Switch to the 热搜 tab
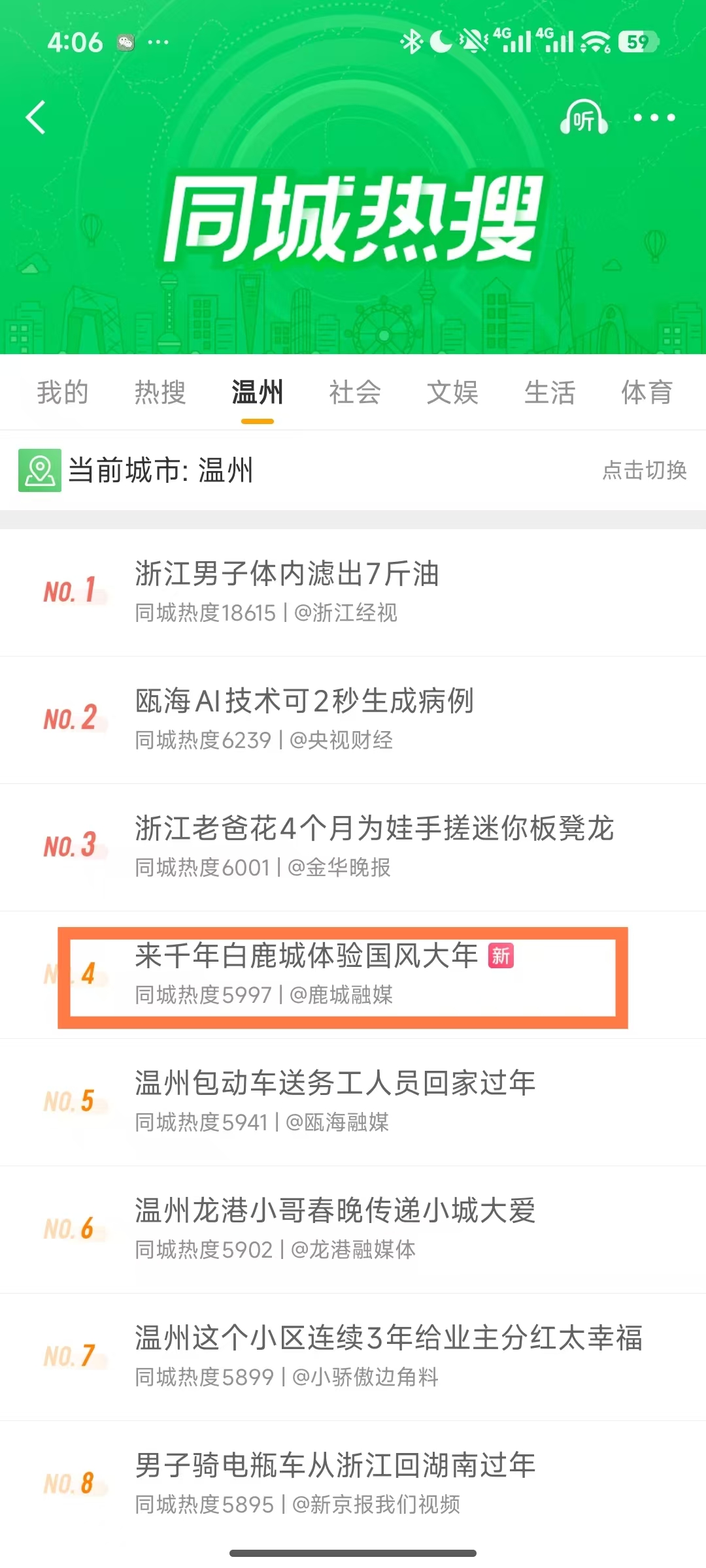The height and width of the screenshot is (1568, 706). 160,393
